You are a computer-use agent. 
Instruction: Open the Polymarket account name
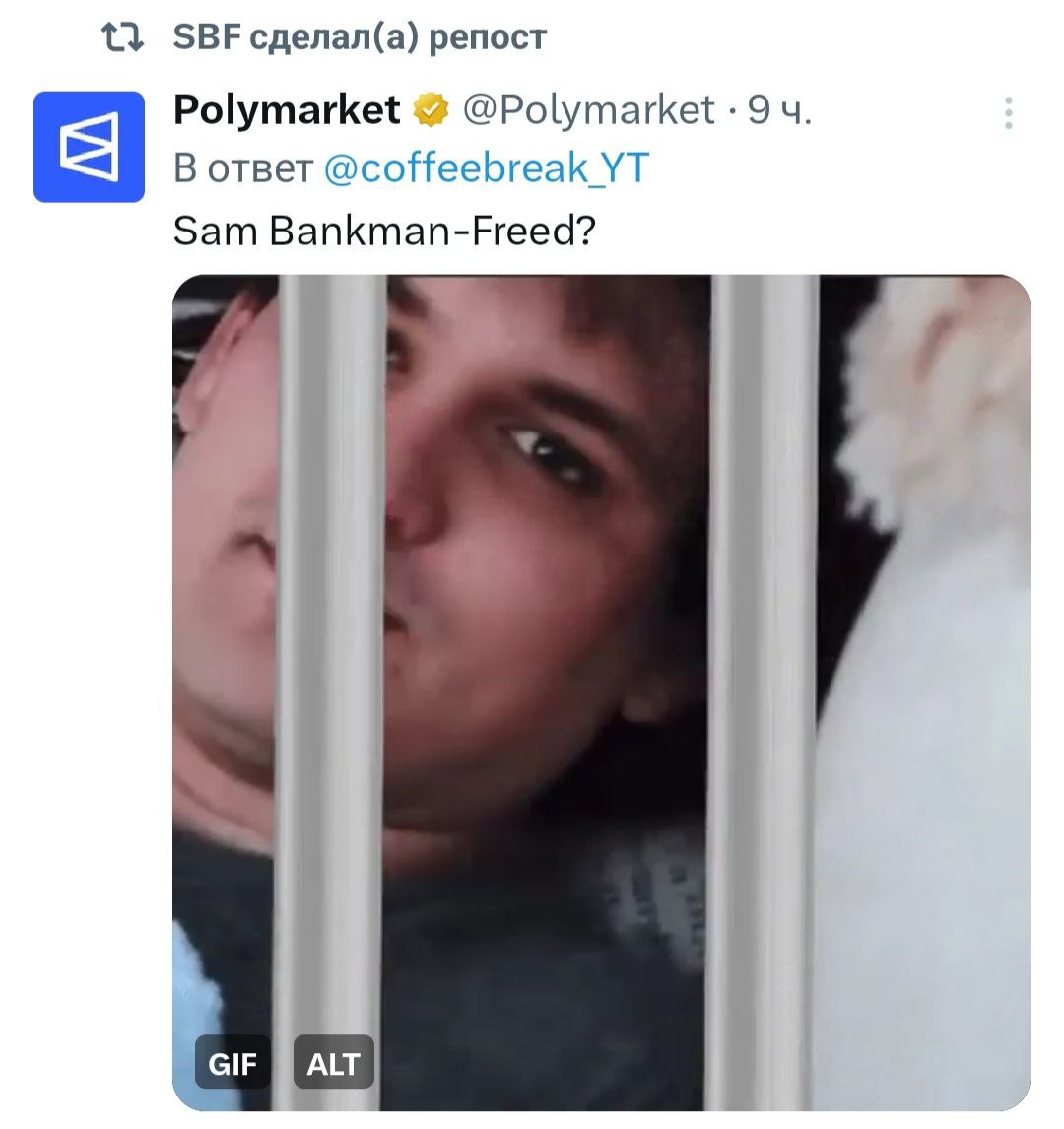click(x=287, y=109)
